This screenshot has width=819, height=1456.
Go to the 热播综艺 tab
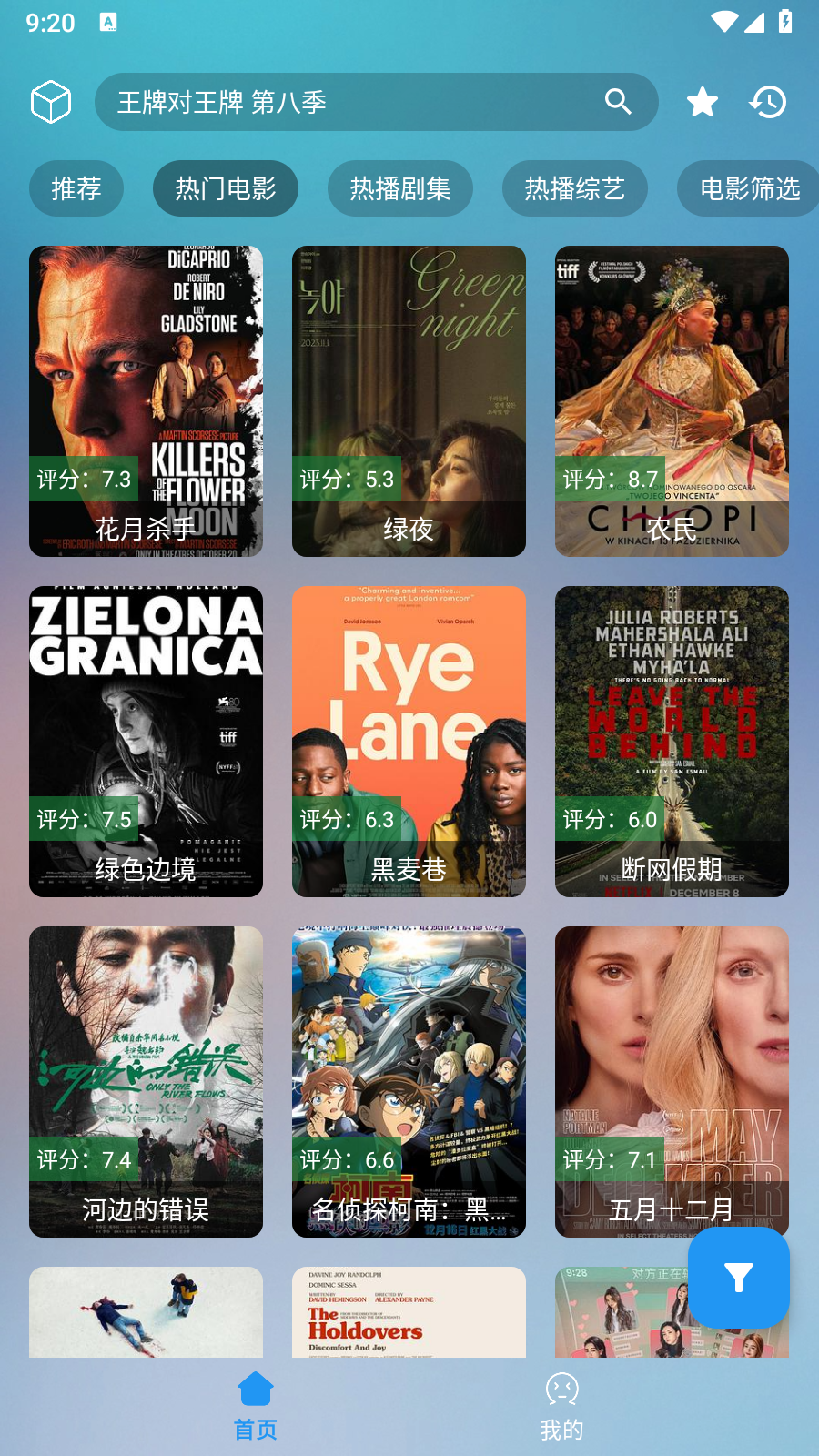coord(575,188)
